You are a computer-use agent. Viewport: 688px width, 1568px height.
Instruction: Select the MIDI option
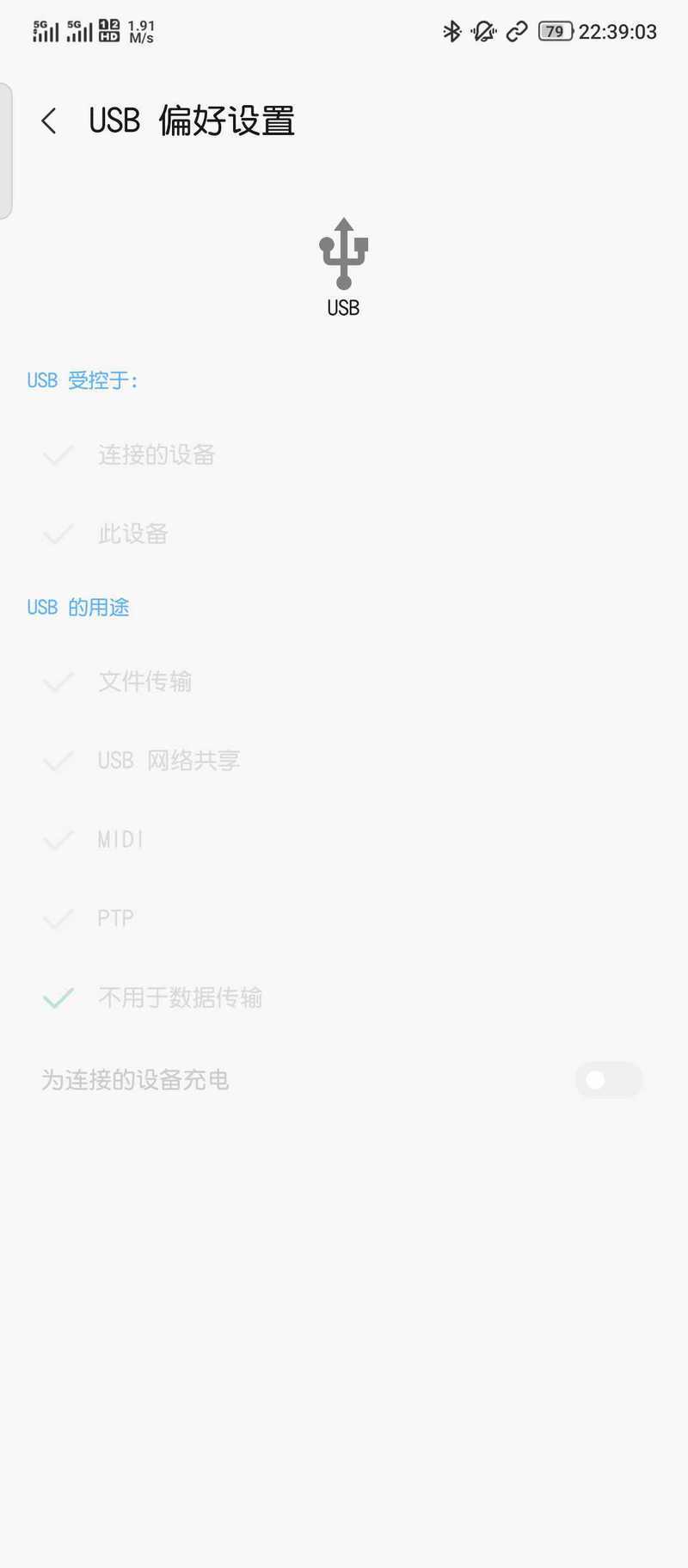[344, 839]
